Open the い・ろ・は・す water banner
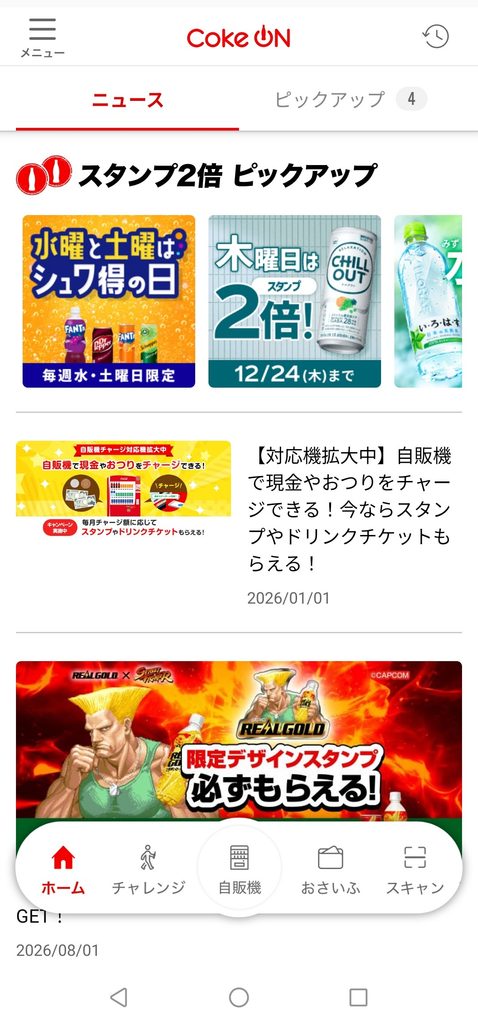Screen dimensions: 478x1024 tap(428, 301)
